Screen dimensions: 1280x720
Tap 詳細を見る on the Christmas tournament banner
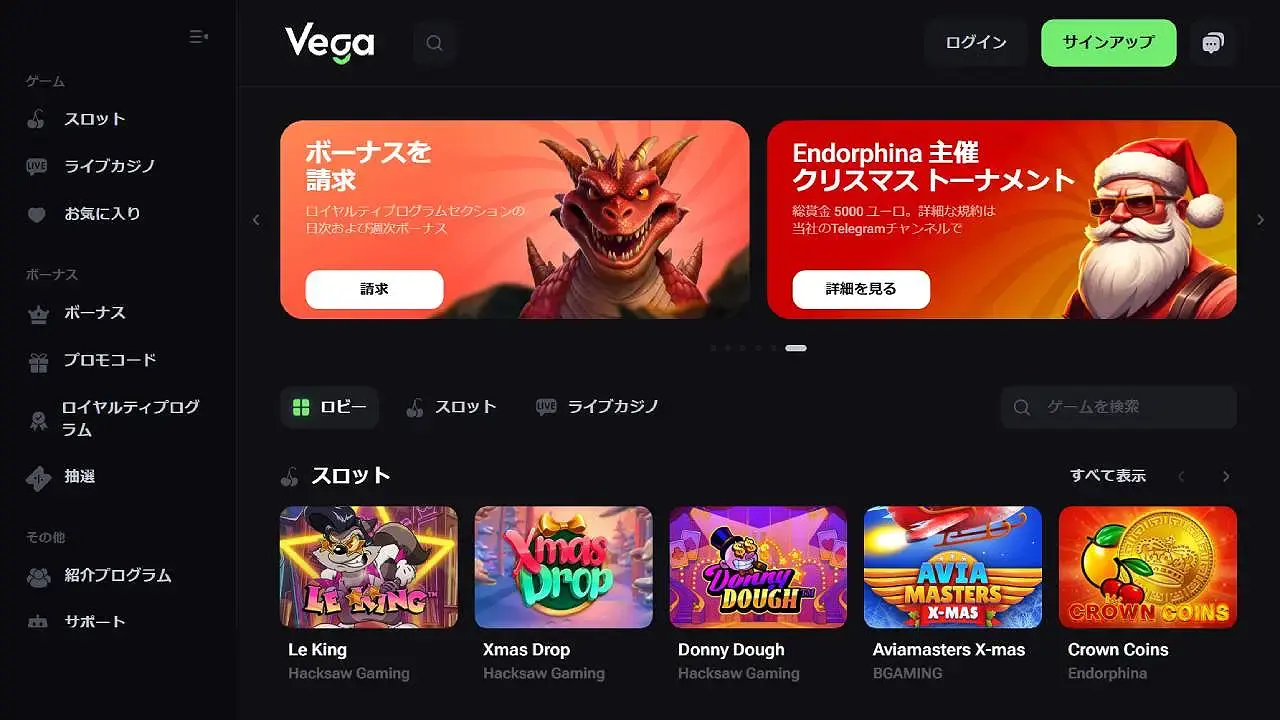tap(861, 289)
